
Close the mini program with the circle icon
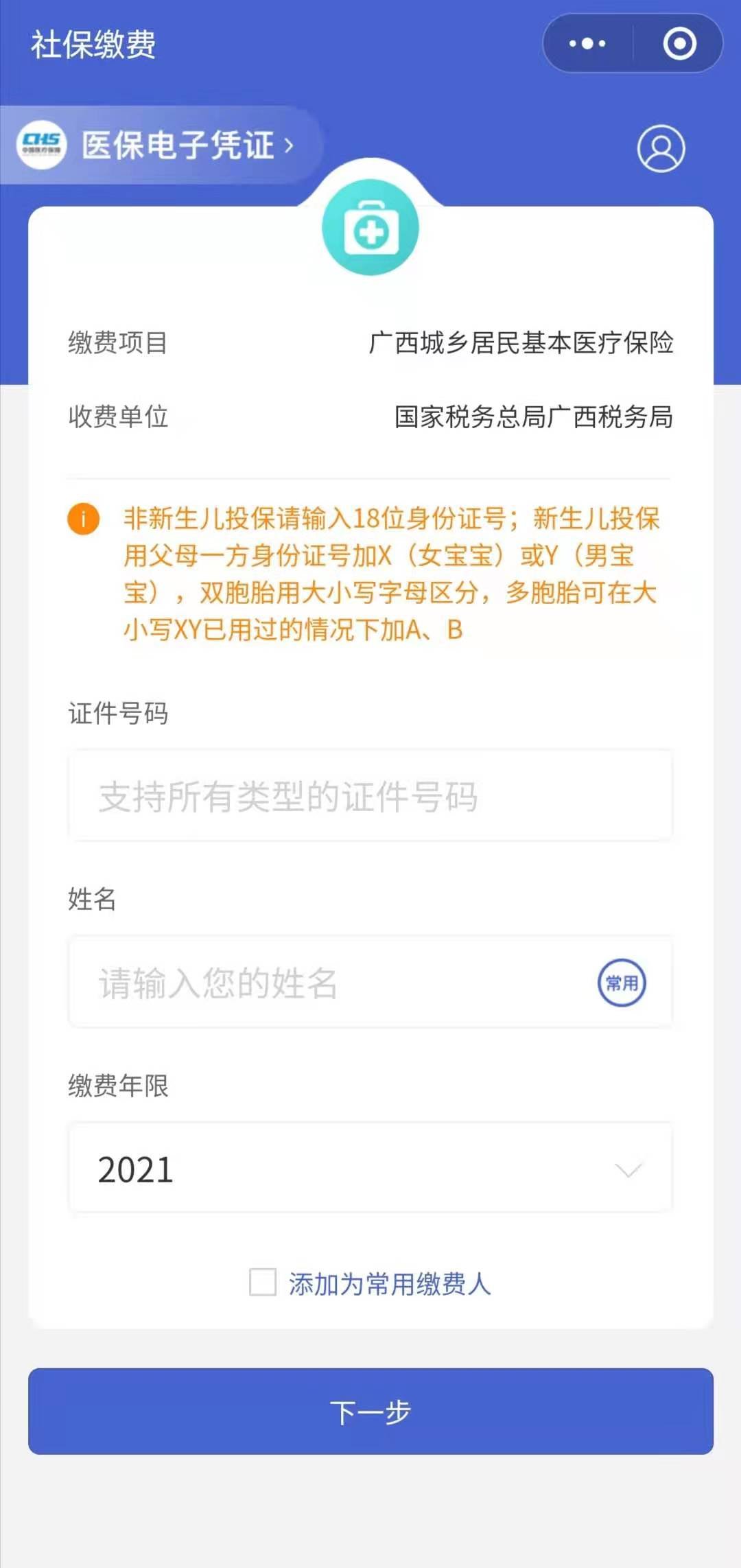click(679, 44)
